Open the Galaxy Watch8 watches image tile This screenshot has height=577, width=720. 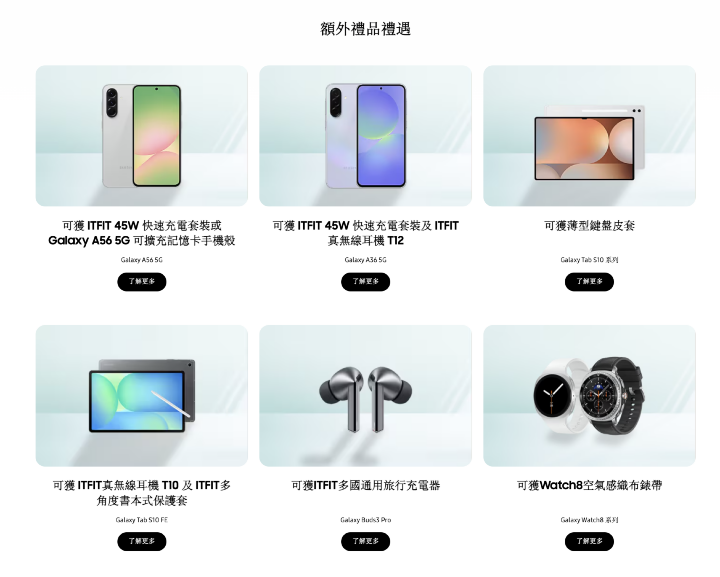pyautogui.click(x=589, y=395)
